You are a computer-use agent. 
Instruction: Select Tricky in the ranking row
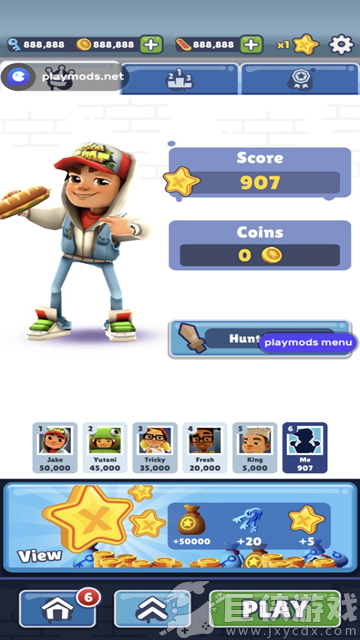point(155,448)
